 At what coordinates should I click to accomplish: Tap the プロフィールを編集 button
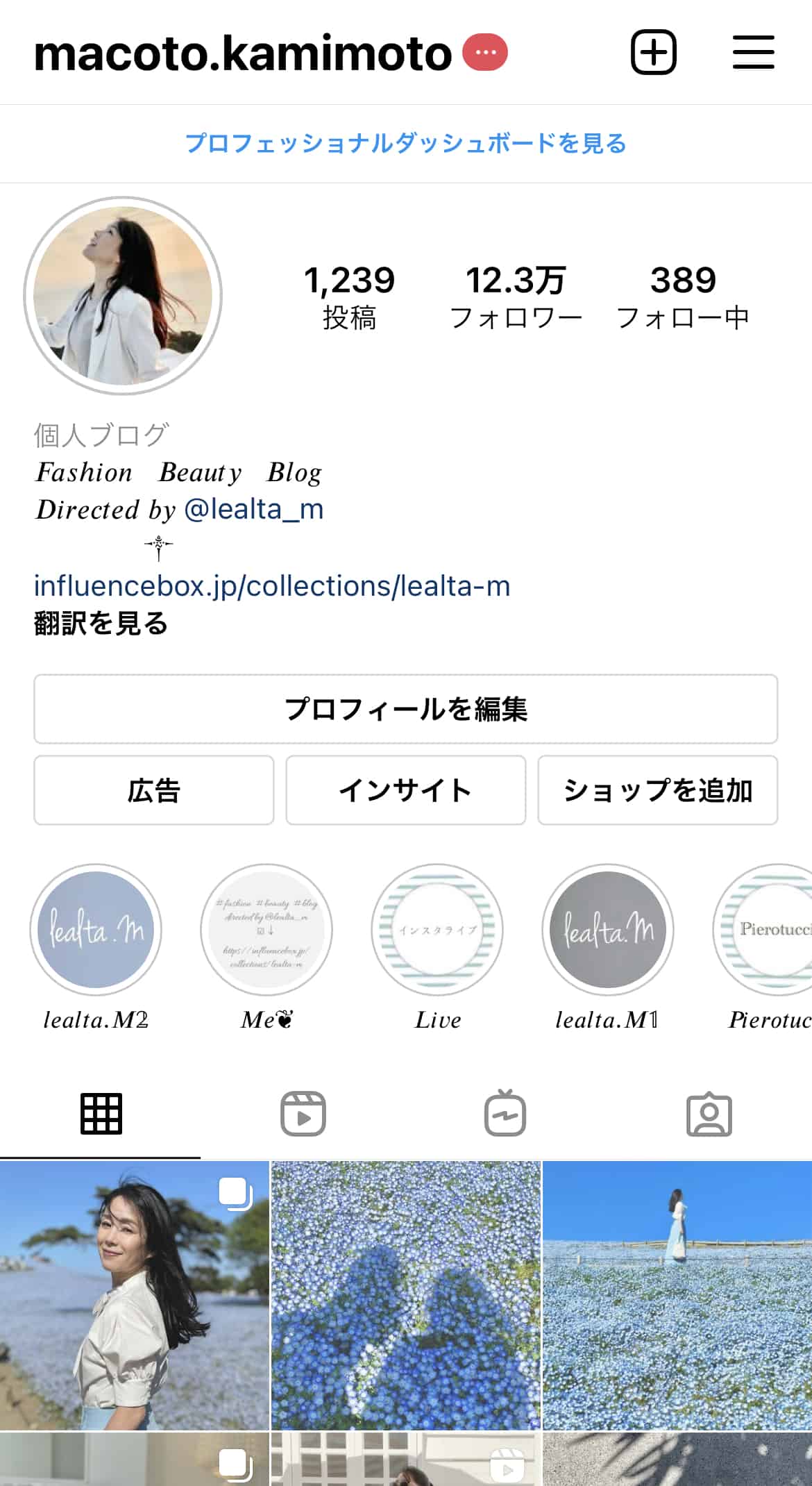405,709
